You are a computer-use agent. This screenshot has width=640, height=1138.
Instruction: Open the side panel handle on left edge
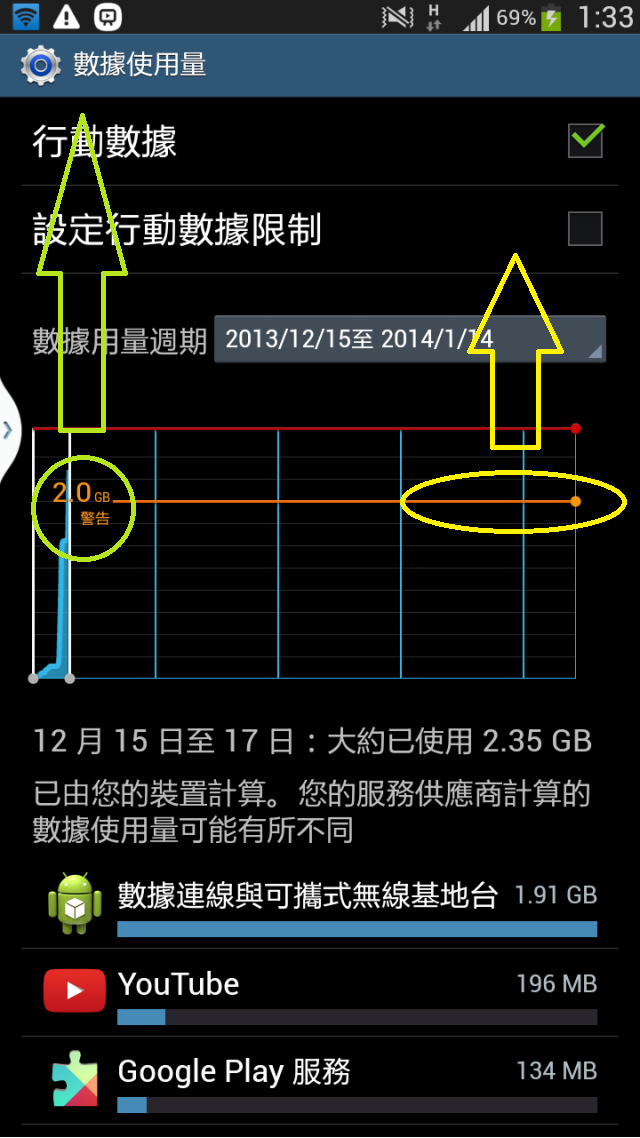tap(7, 430)
